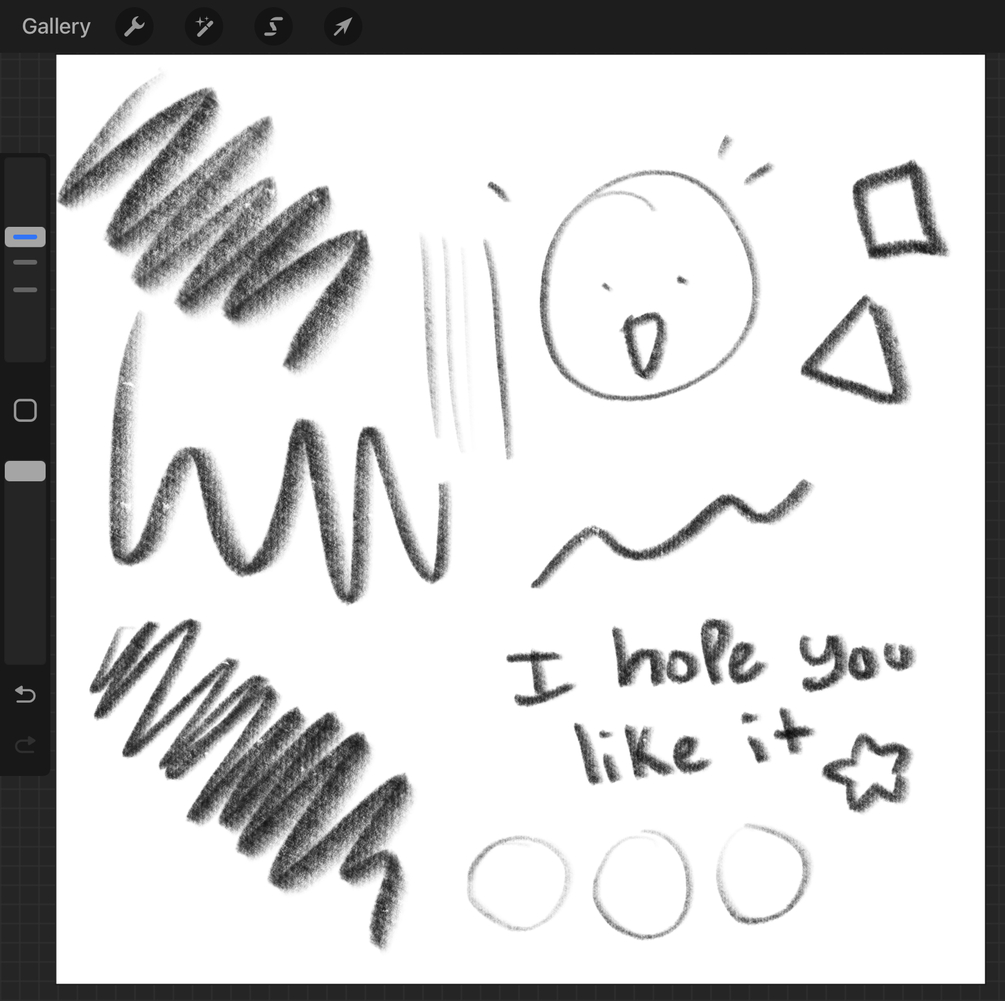Viewport: 1005px width, 1001px height.
Task: Open the Actions wrench menu
Action: click(x=134, y=27)
